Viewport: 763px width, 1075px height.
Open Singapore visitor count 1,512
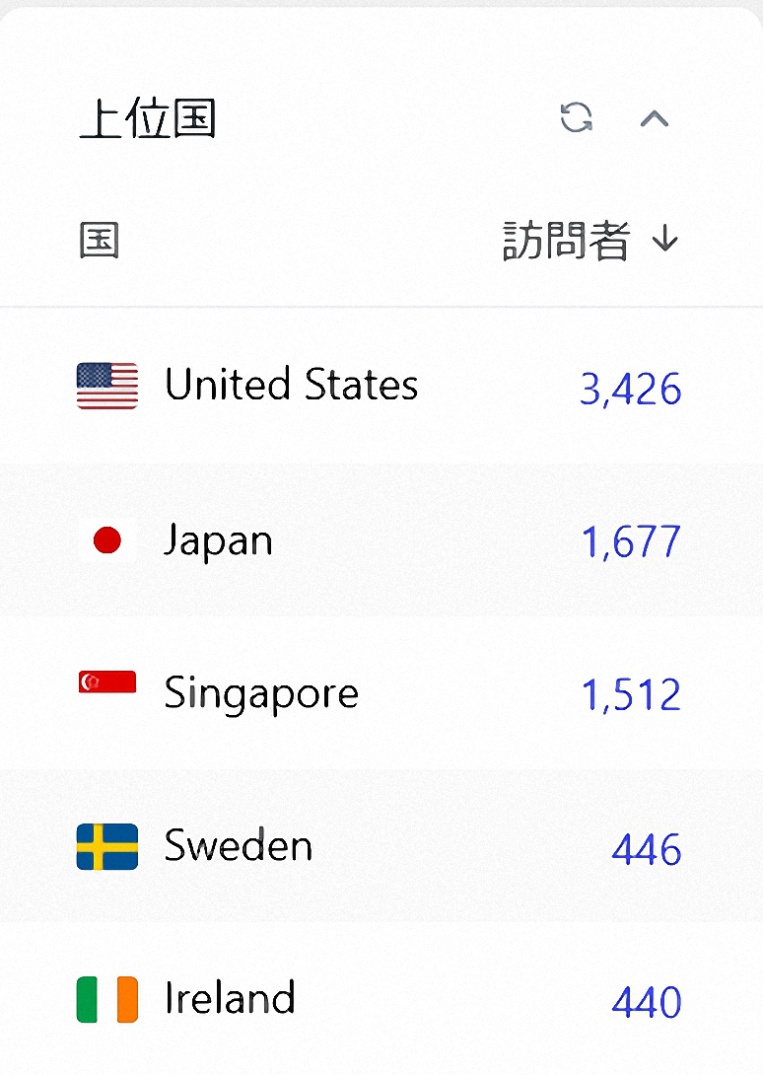[x=631, y=695]
